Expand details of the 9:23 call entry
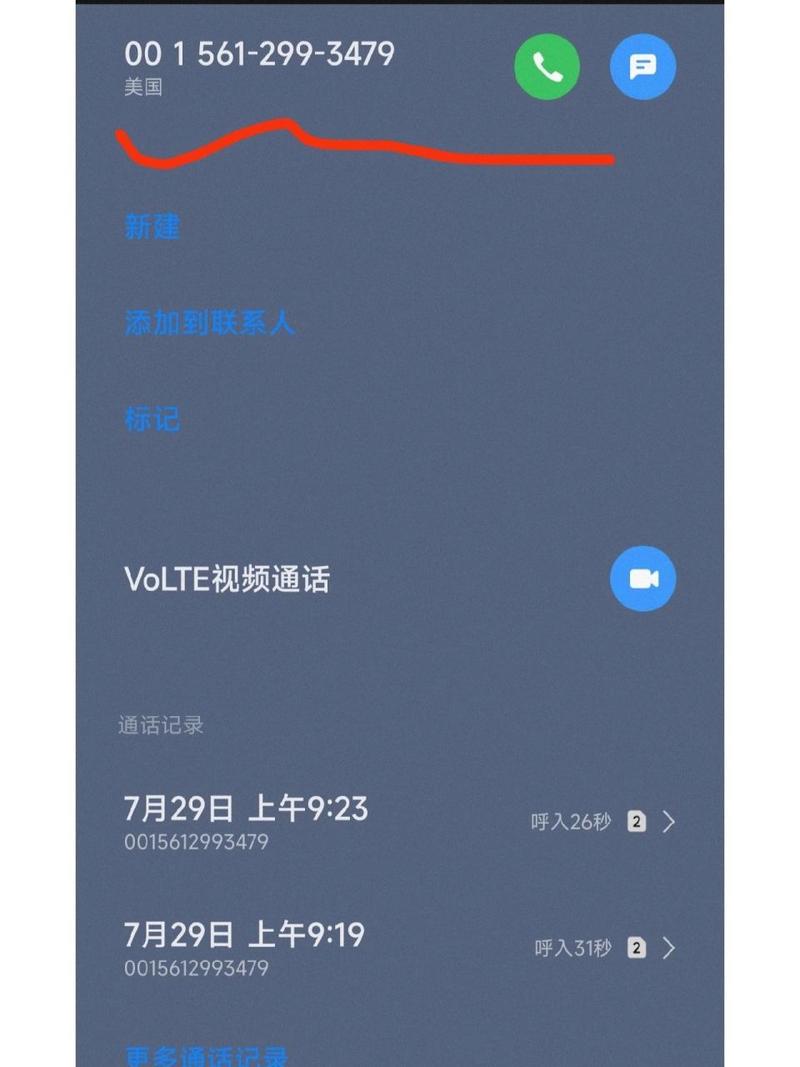Image resolution: width=800 pixels, height=1067 pixels. [x=666, y=822]
